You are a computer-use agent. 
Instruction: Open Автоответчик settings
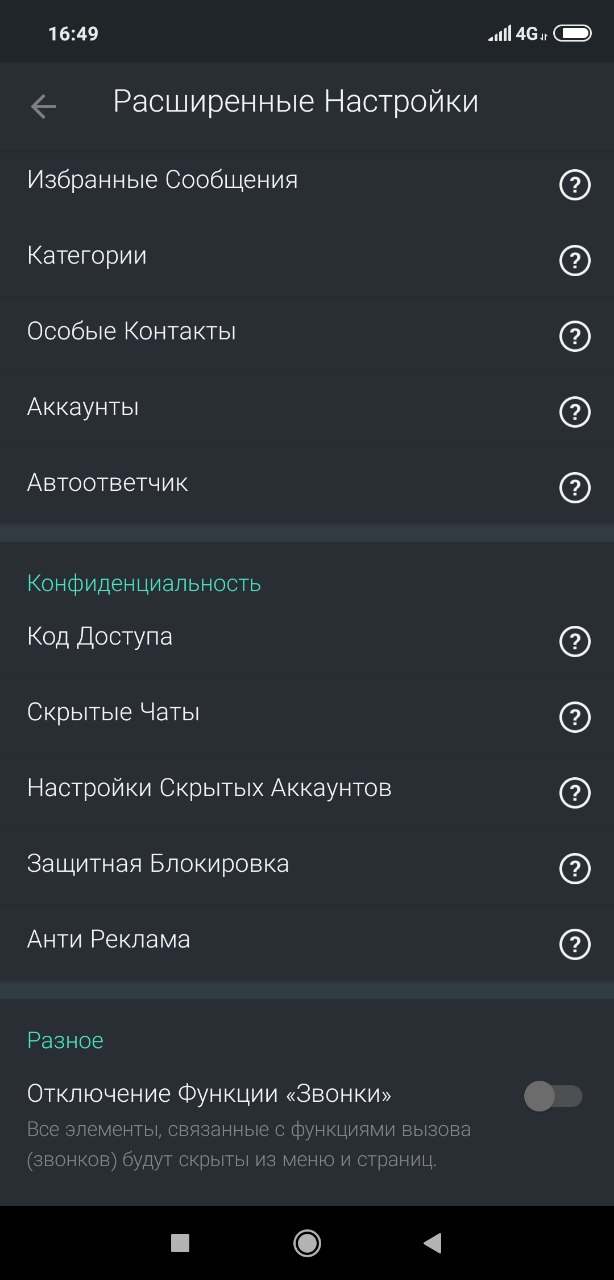(307, 486)
